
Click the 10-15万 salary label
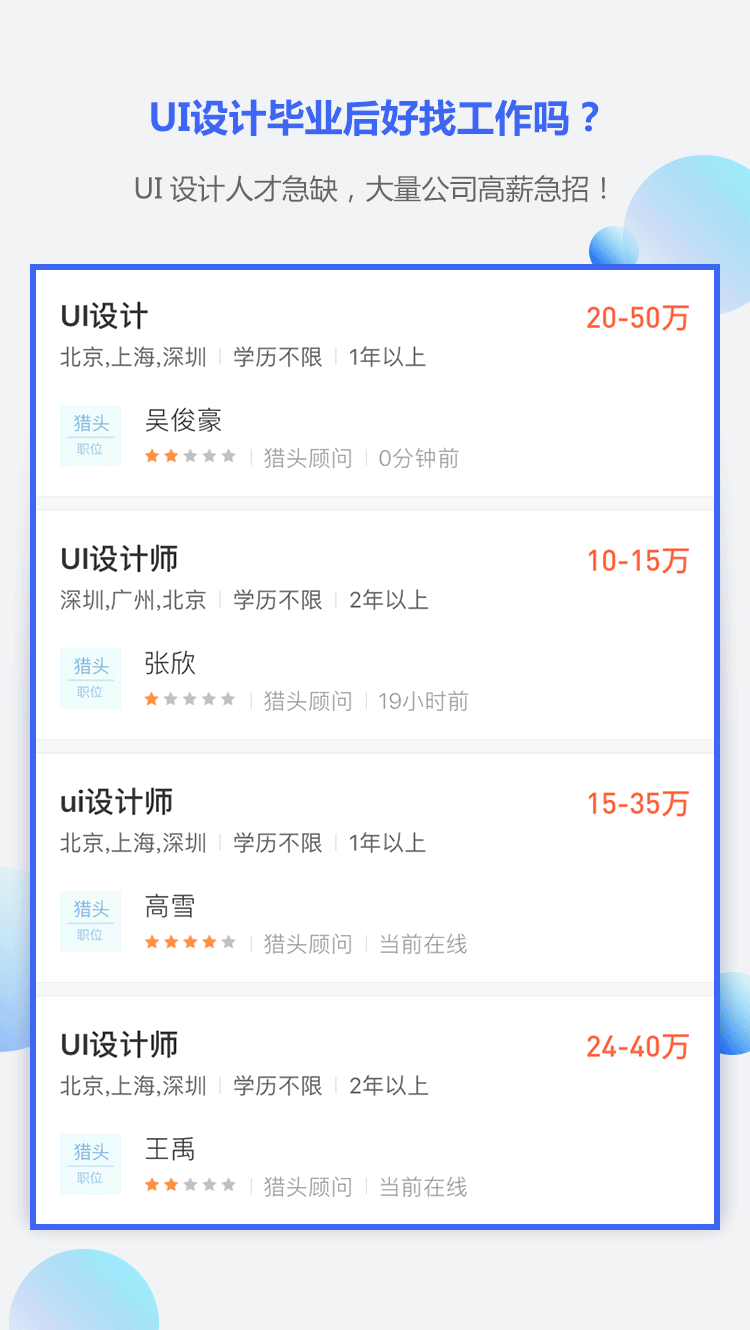[638, 561]
